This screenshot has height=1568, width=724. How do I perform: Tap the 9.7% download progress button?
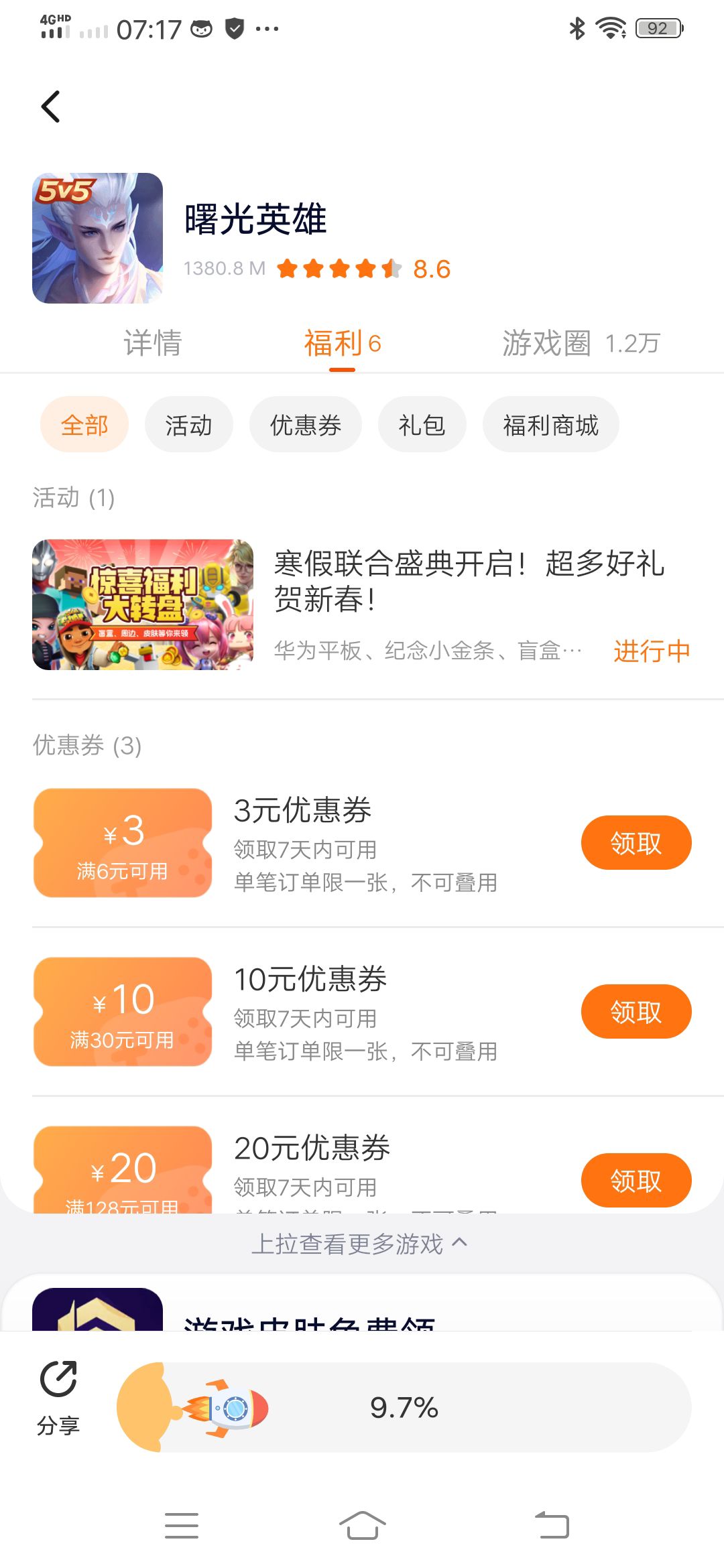click(404, 1407)
